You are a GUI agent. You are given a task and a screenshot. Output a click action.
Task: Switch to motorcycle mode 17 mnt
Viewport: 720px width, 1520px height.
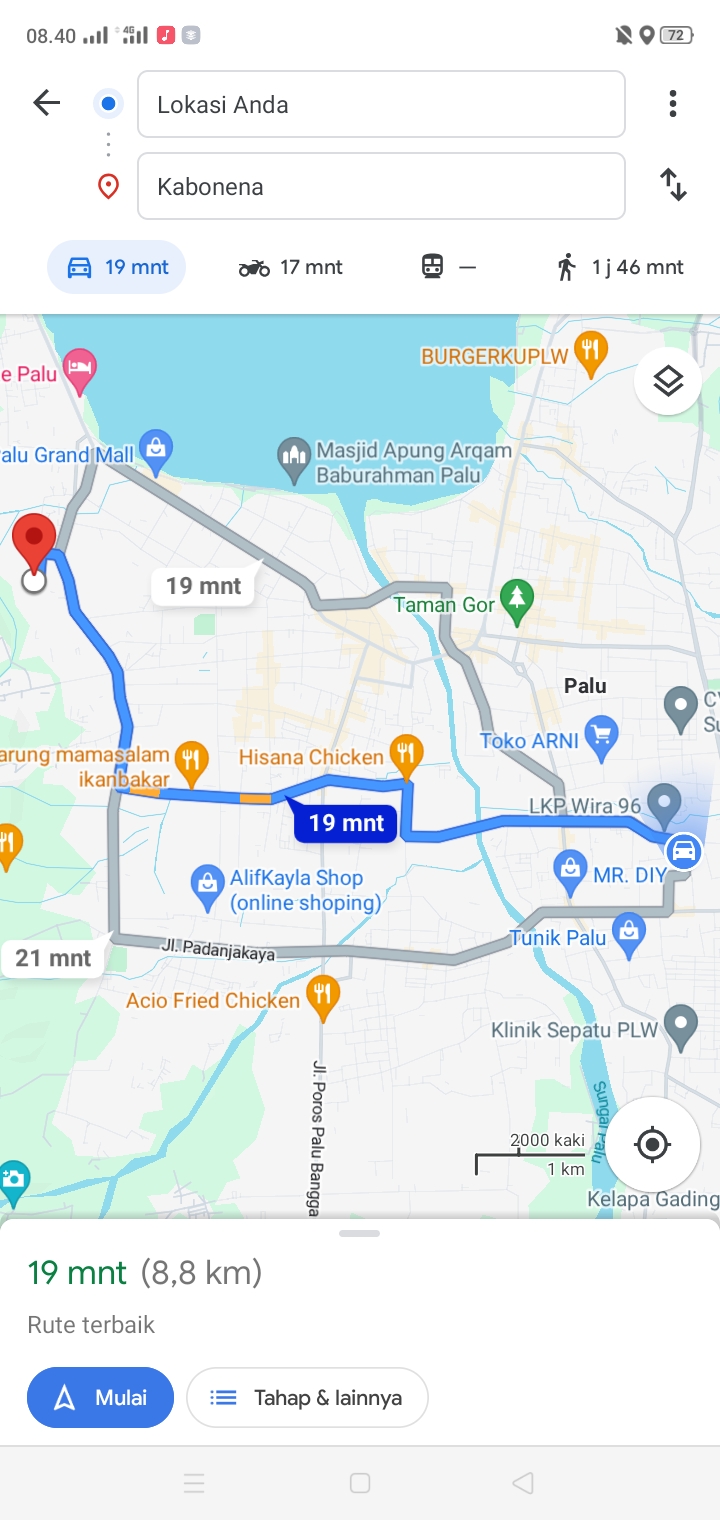tap(291, 267)
